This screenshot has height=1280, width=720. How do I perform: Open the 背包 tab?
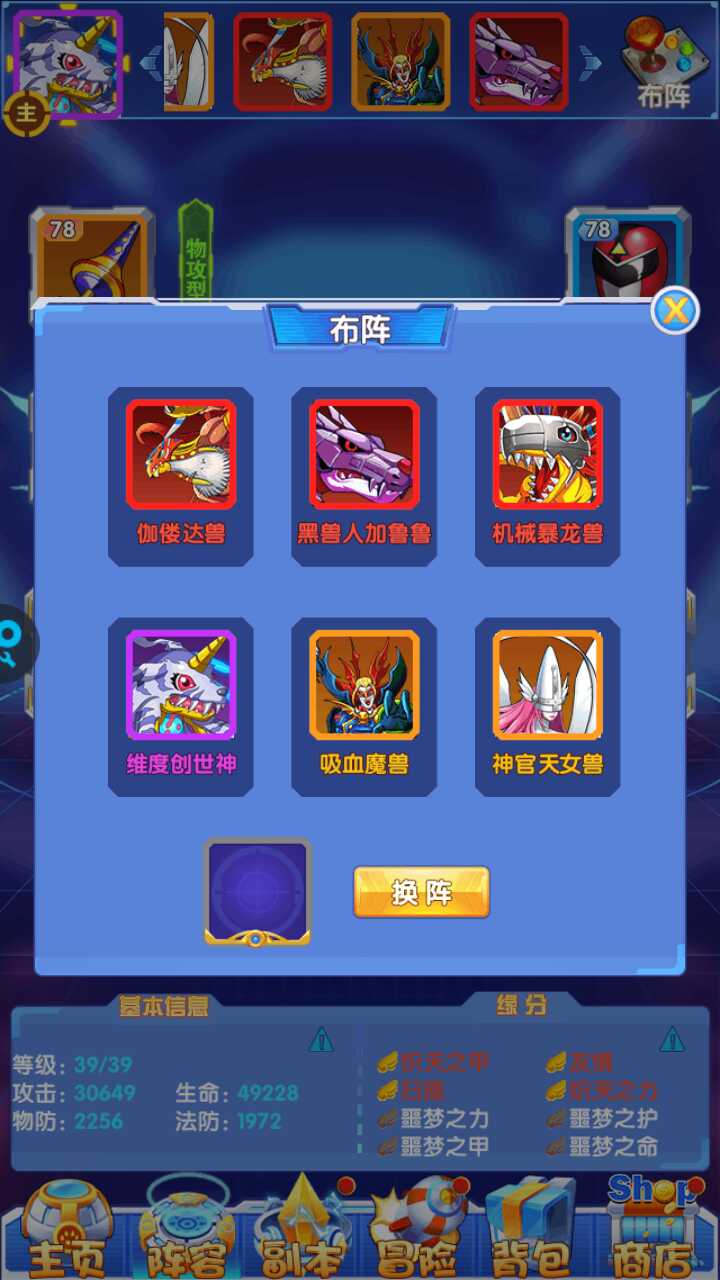534,1232
